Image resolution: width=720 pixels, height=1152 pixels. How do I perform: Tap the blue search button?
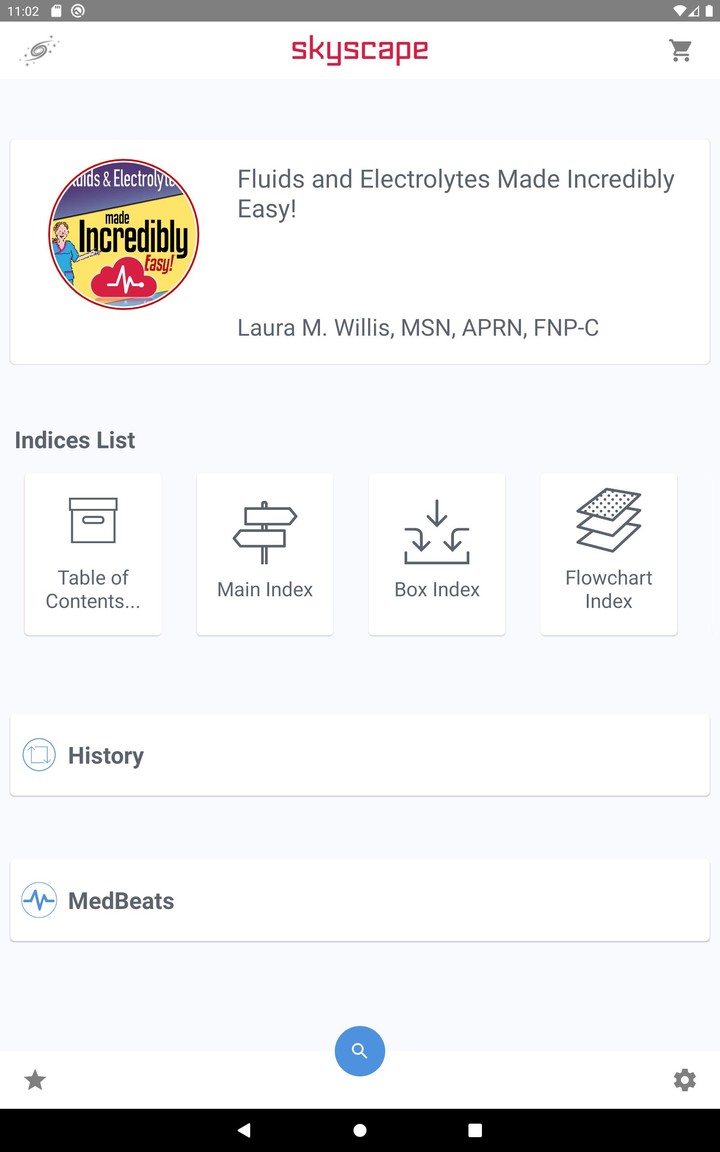[360, 1051]
